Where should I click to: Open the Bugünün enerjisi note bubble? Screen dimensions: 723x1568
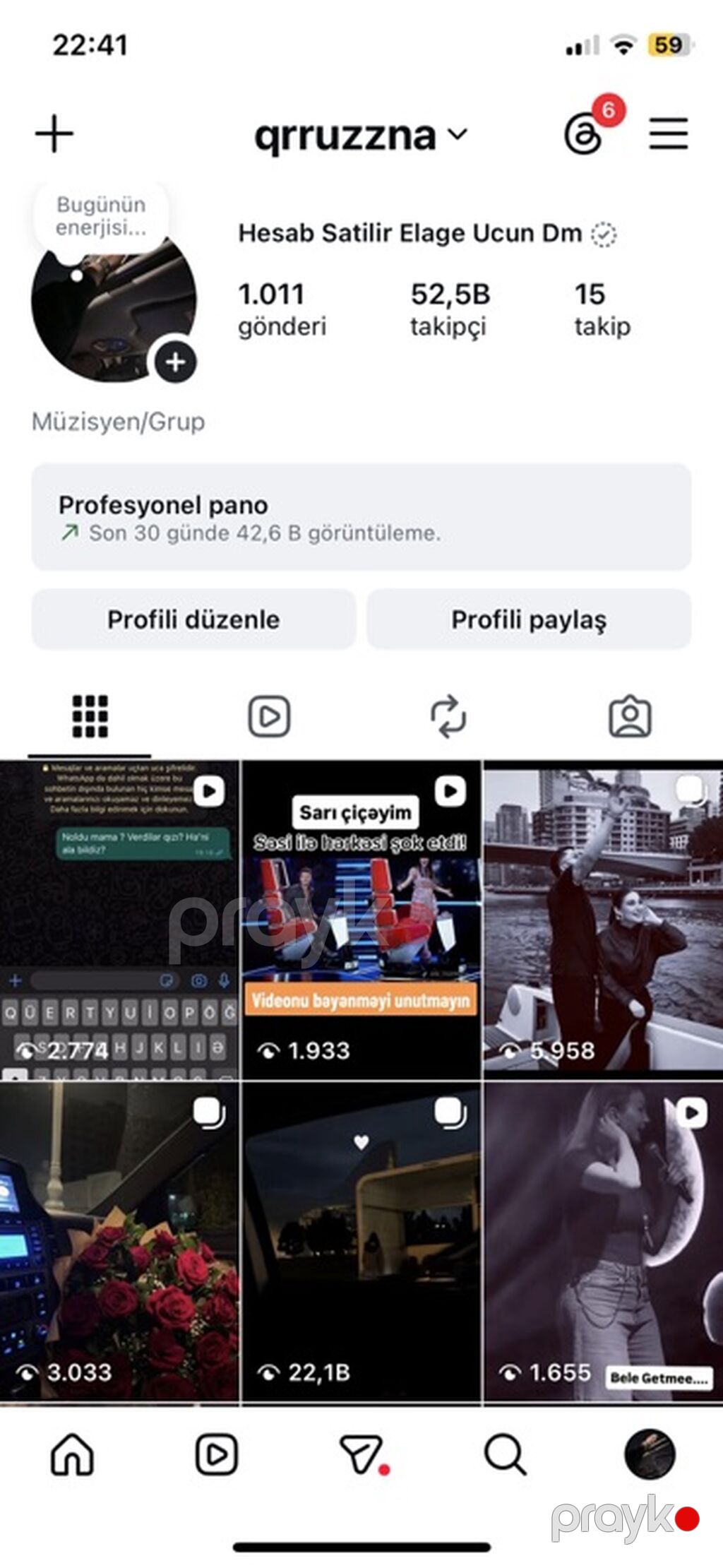pos(101,216)
